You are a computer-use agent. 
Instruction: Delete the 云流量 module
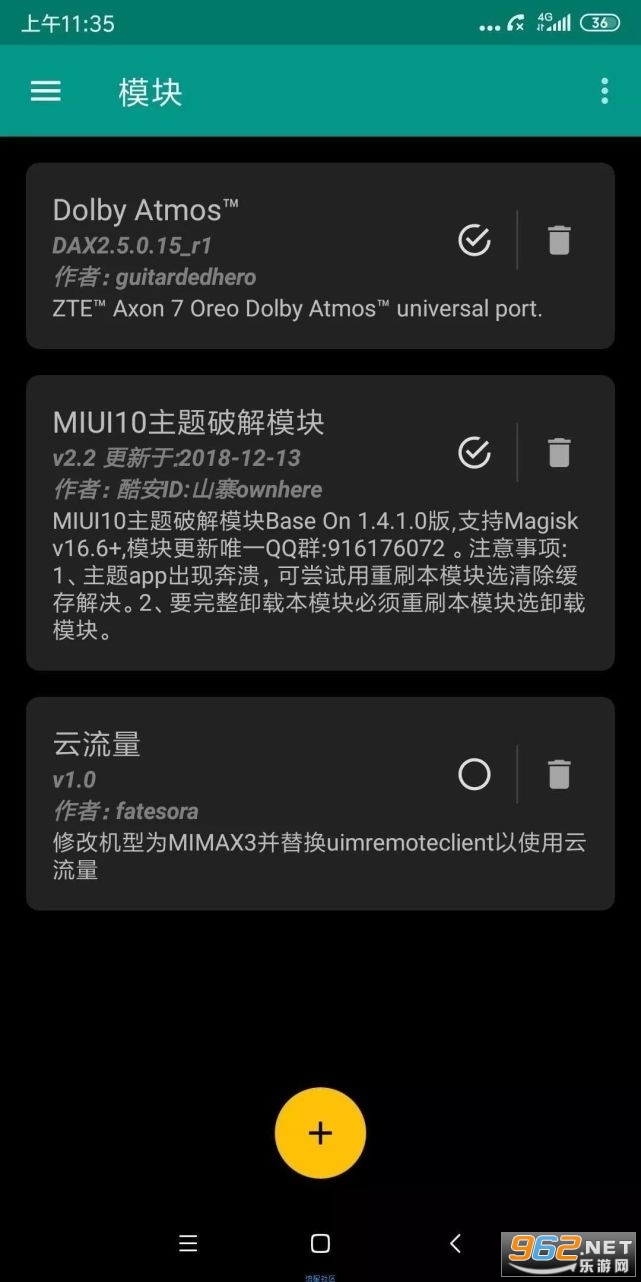(x=559, y=774)
